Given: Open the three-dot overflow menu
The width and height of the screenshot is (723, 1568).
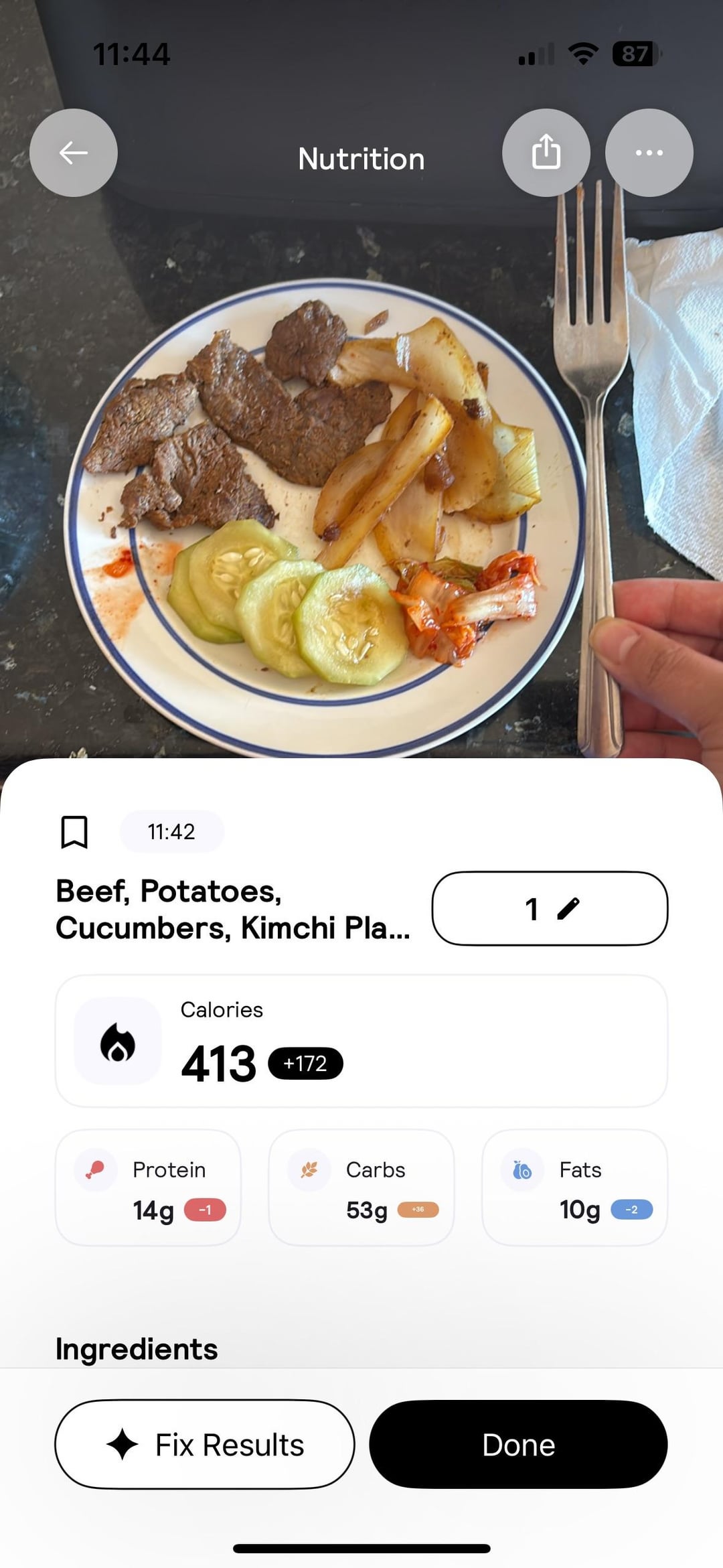Looking at the screenshot, I should (x=649, y=153).
